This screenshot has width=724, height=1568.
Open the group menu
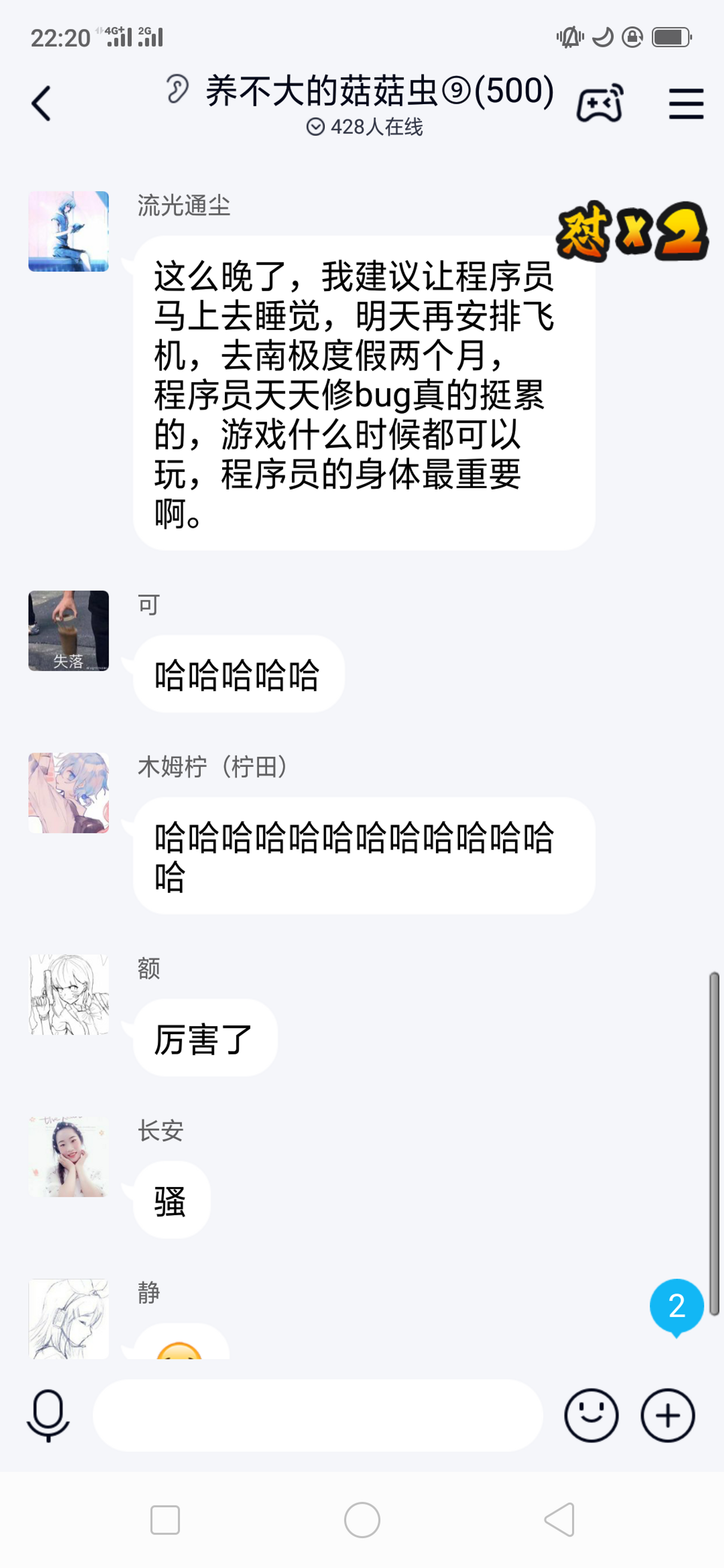(686, 104)
